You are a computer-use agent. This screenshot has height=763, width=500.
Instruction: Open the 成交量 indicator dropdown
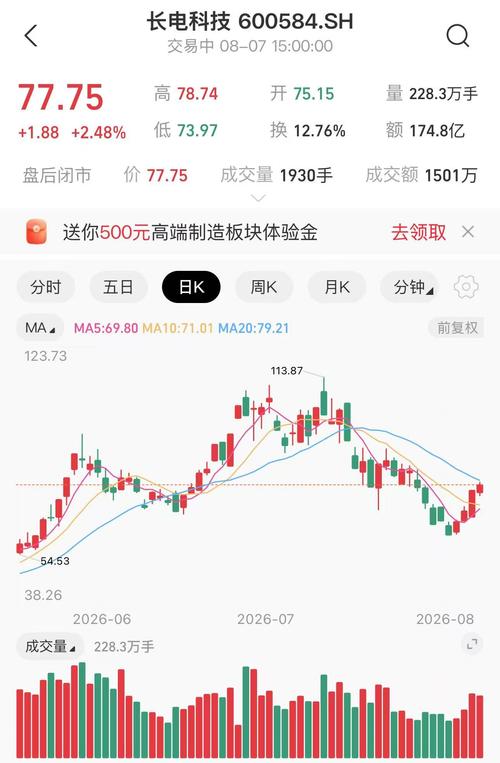tap(50, 647)
